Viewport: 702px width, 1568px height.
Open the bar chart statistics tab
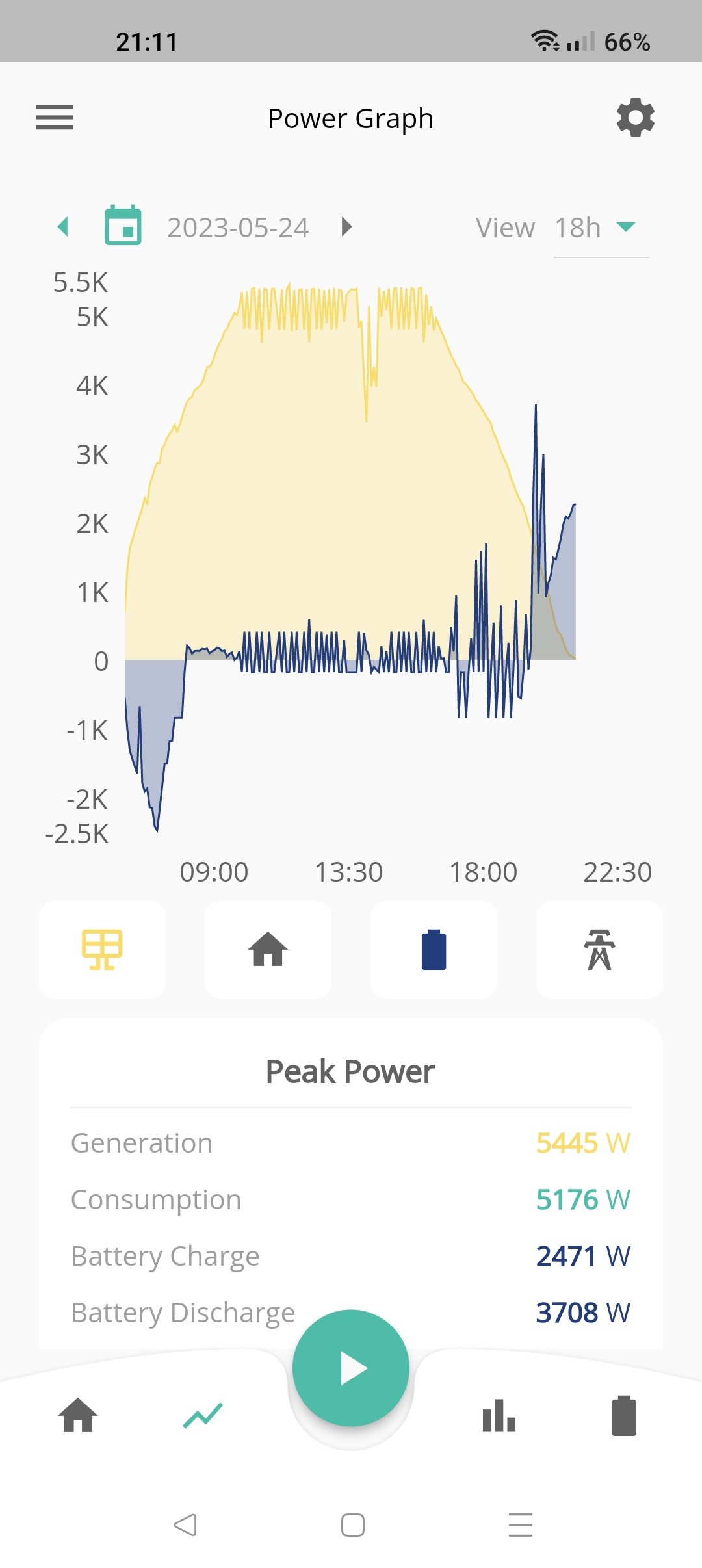(x=499, y=1415)
